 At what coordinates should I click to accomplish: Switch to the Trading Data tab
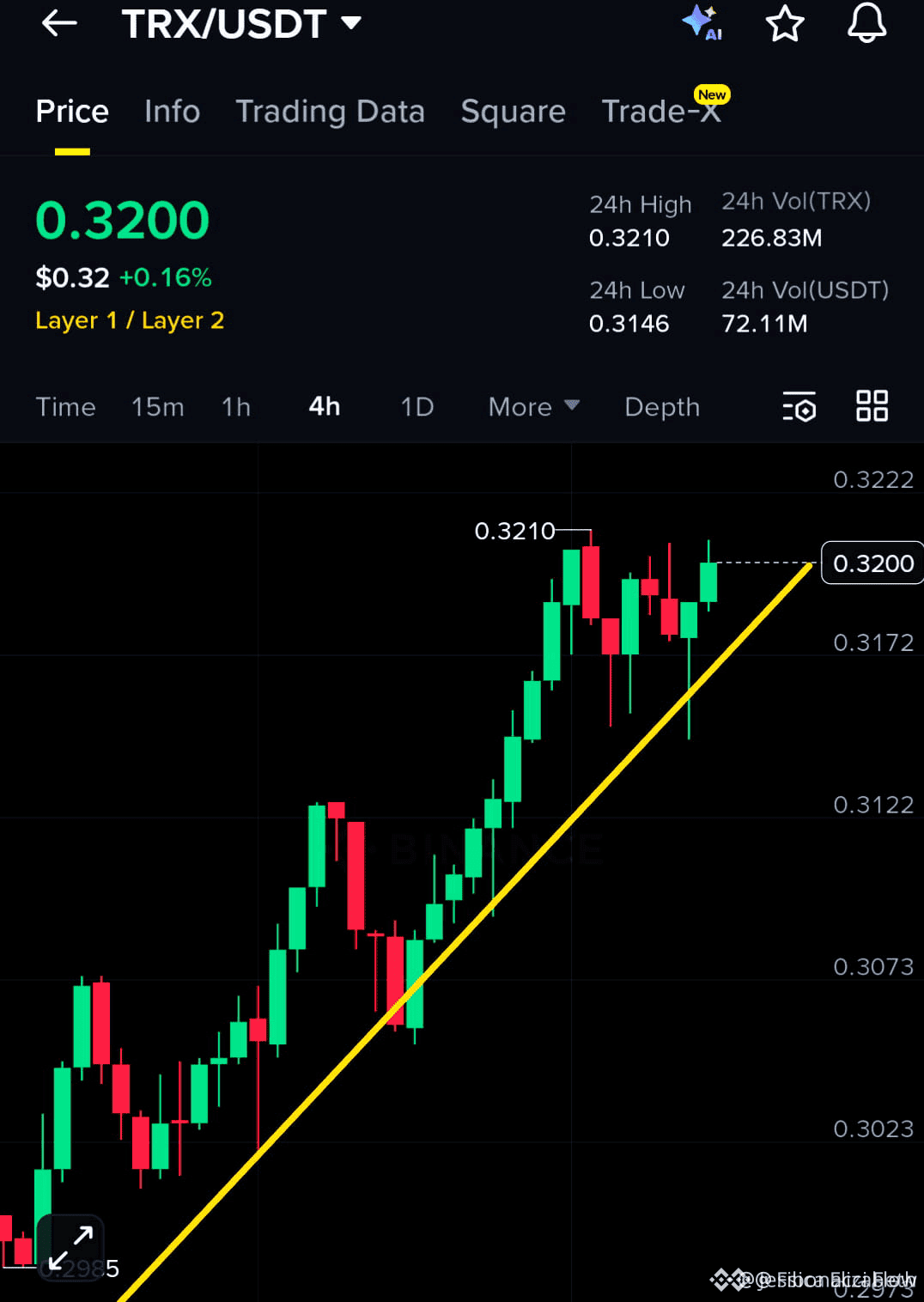click(331, 111)
